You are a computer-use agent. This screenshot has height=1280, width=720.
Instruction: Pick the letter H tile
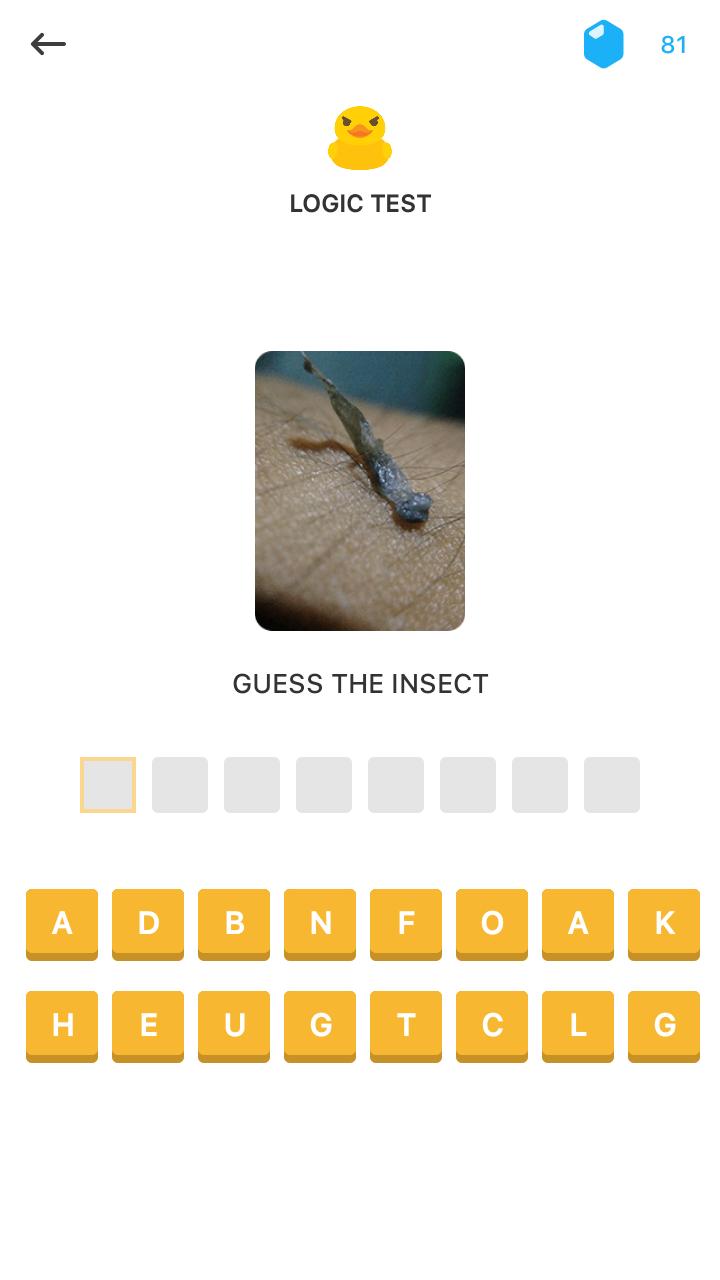pos(62,1025)
